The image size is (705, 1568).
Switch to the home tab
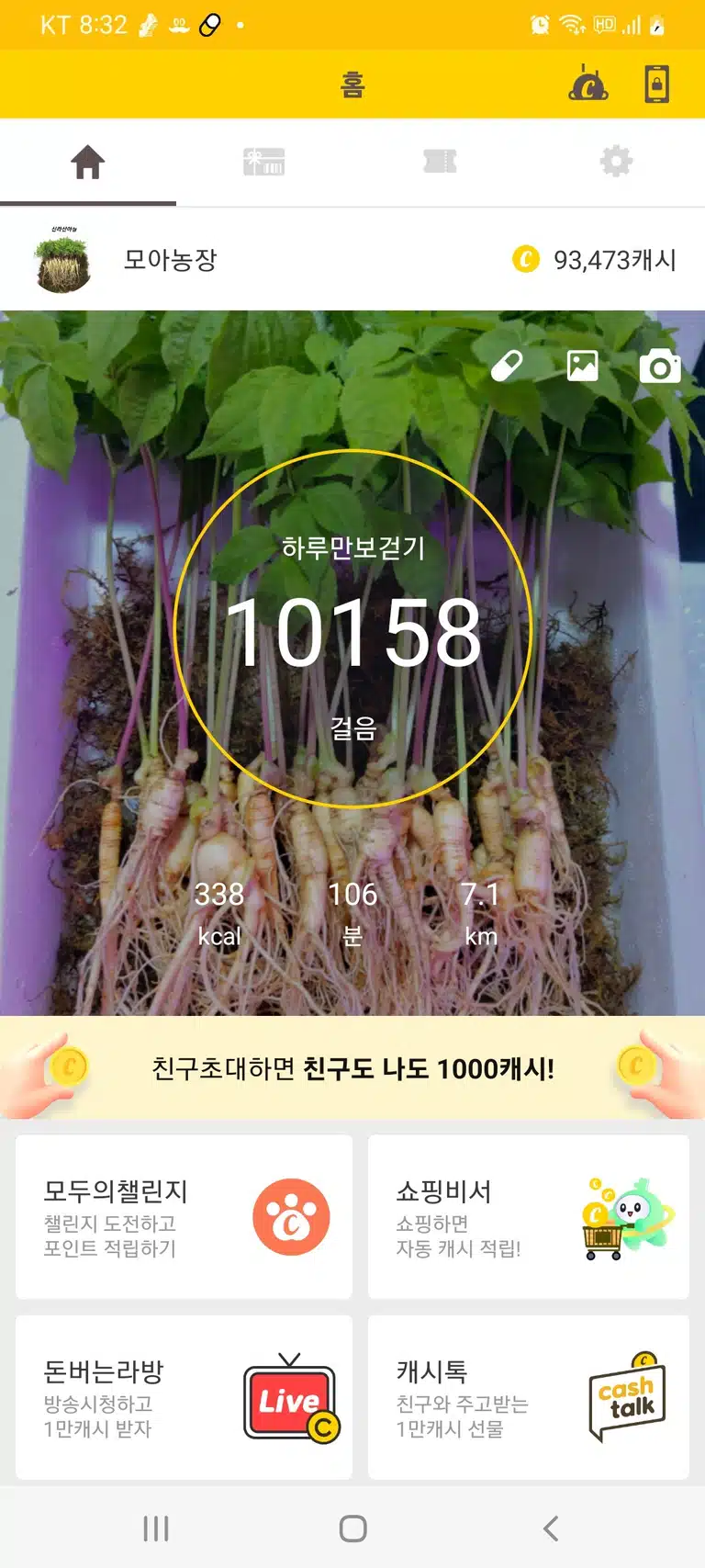pos(88,163)
